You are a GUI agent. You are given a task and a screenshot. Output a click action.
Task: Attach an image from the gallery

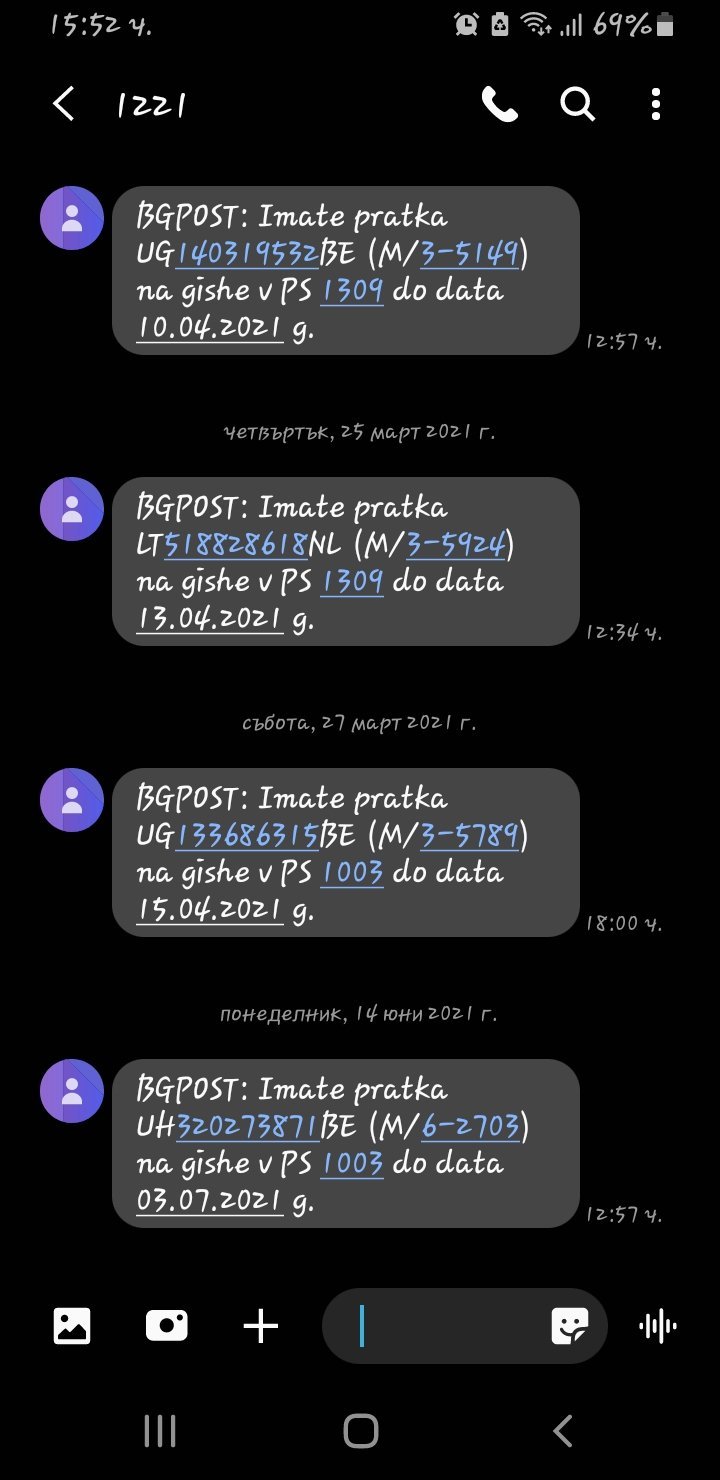(72, 1326)
